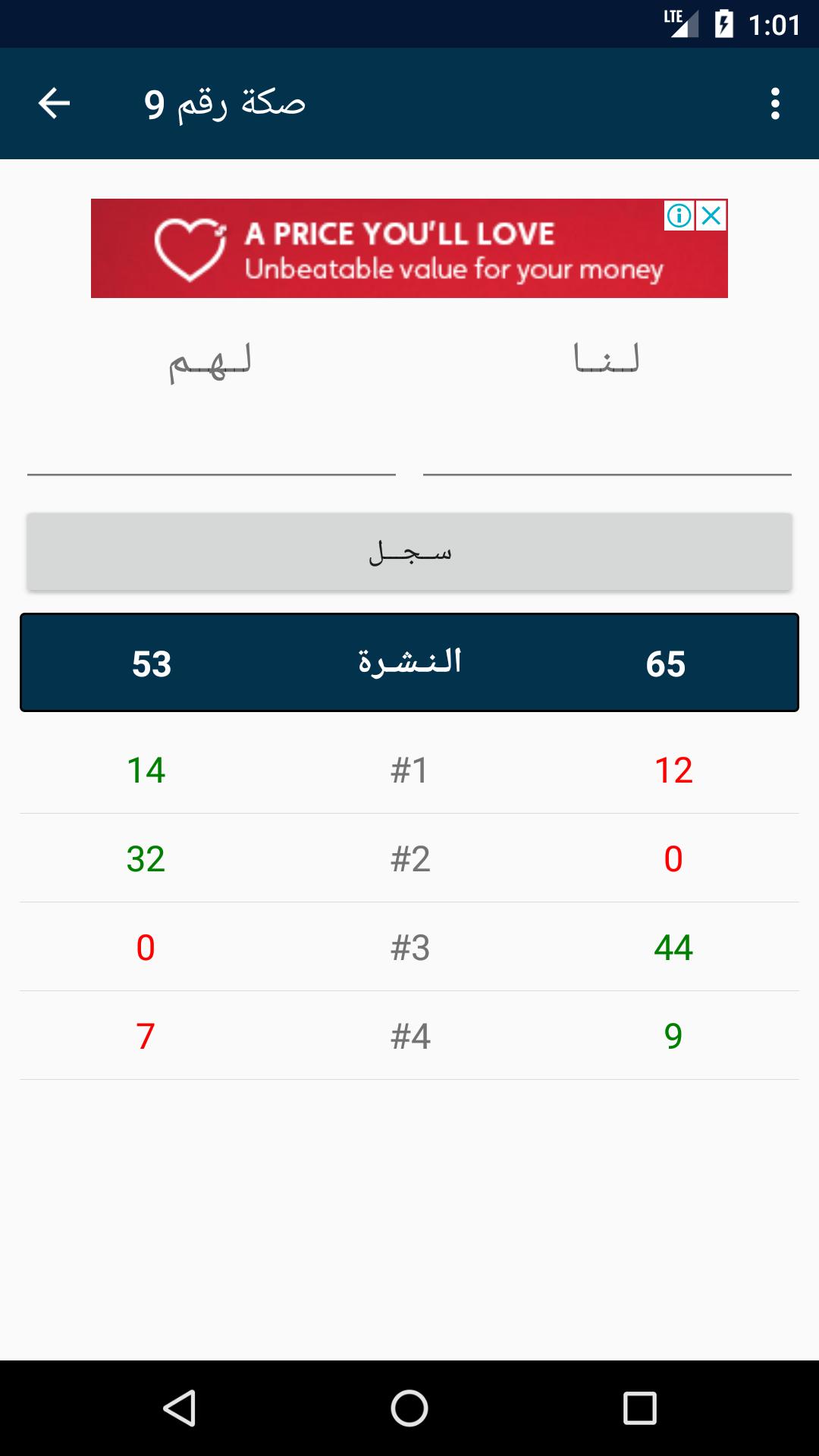The width and height of the screenshot is (819, 1456).
Task: Select round #3 row
Action: pos(409,948)
